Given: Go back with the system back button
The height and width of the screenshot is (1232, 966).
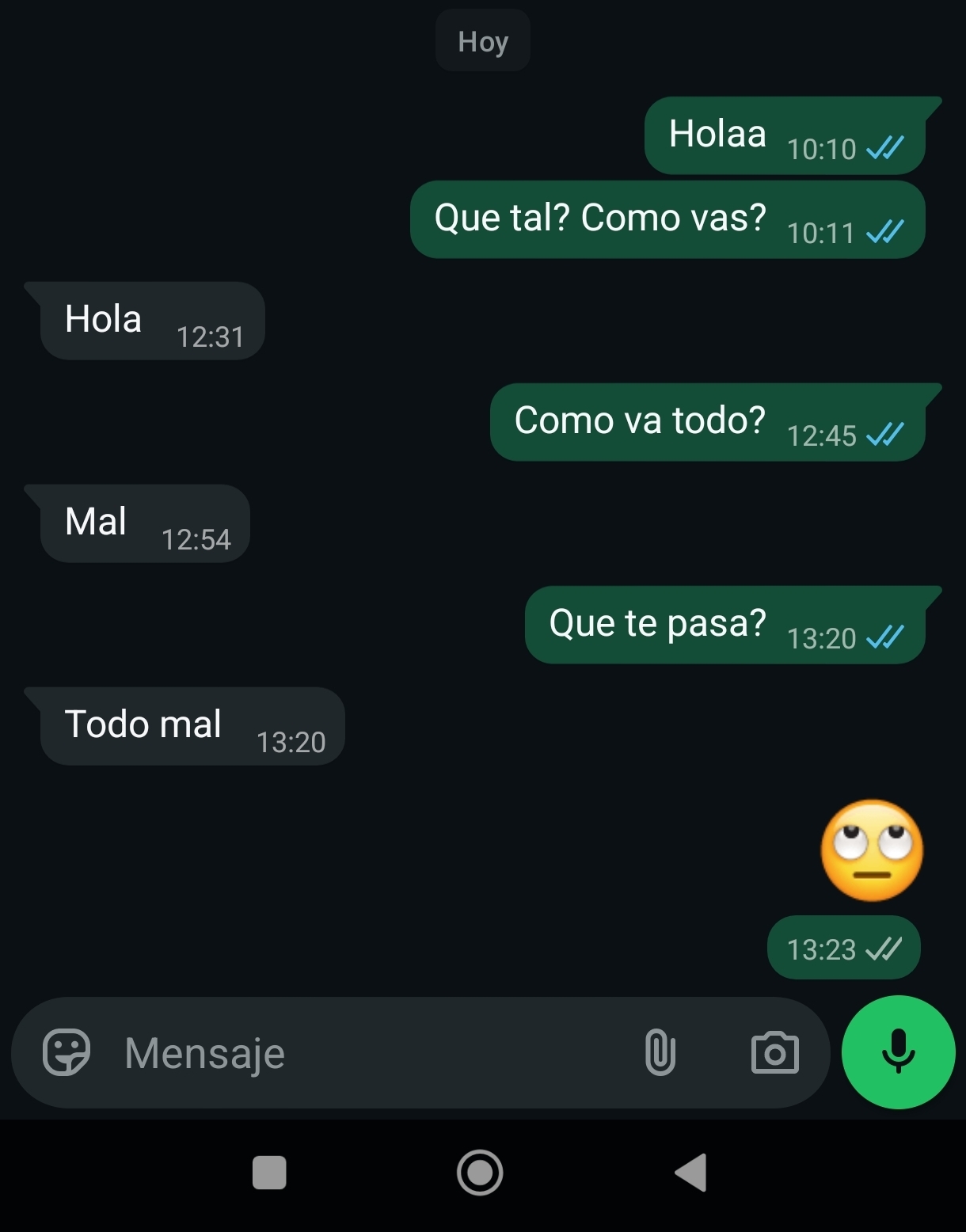Looking at the screenshot, I should (690, 1173).
